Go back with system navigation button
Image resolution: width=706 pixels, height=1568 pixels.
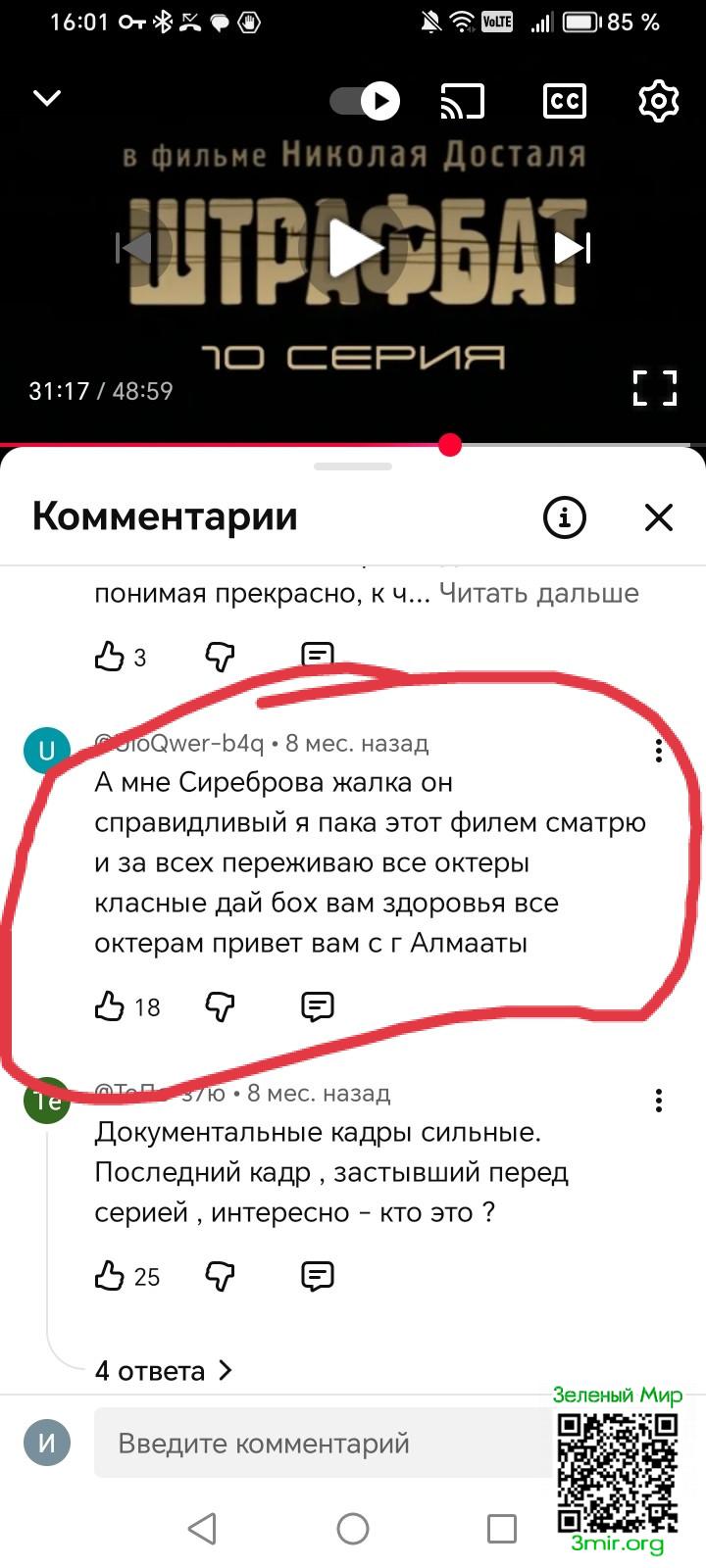(202, 1528)
